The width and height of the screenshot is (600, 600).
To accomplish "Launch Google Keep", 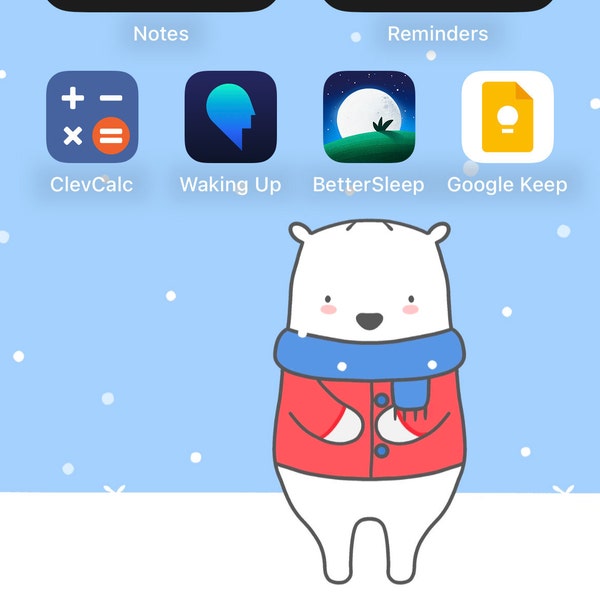I will pos(507,116).
